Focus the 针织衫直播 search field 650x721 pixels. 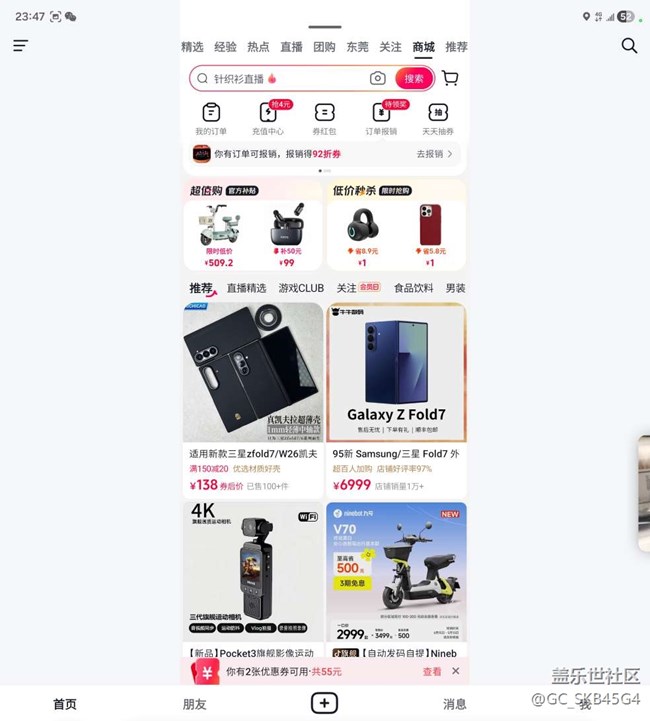click(280, 78)
